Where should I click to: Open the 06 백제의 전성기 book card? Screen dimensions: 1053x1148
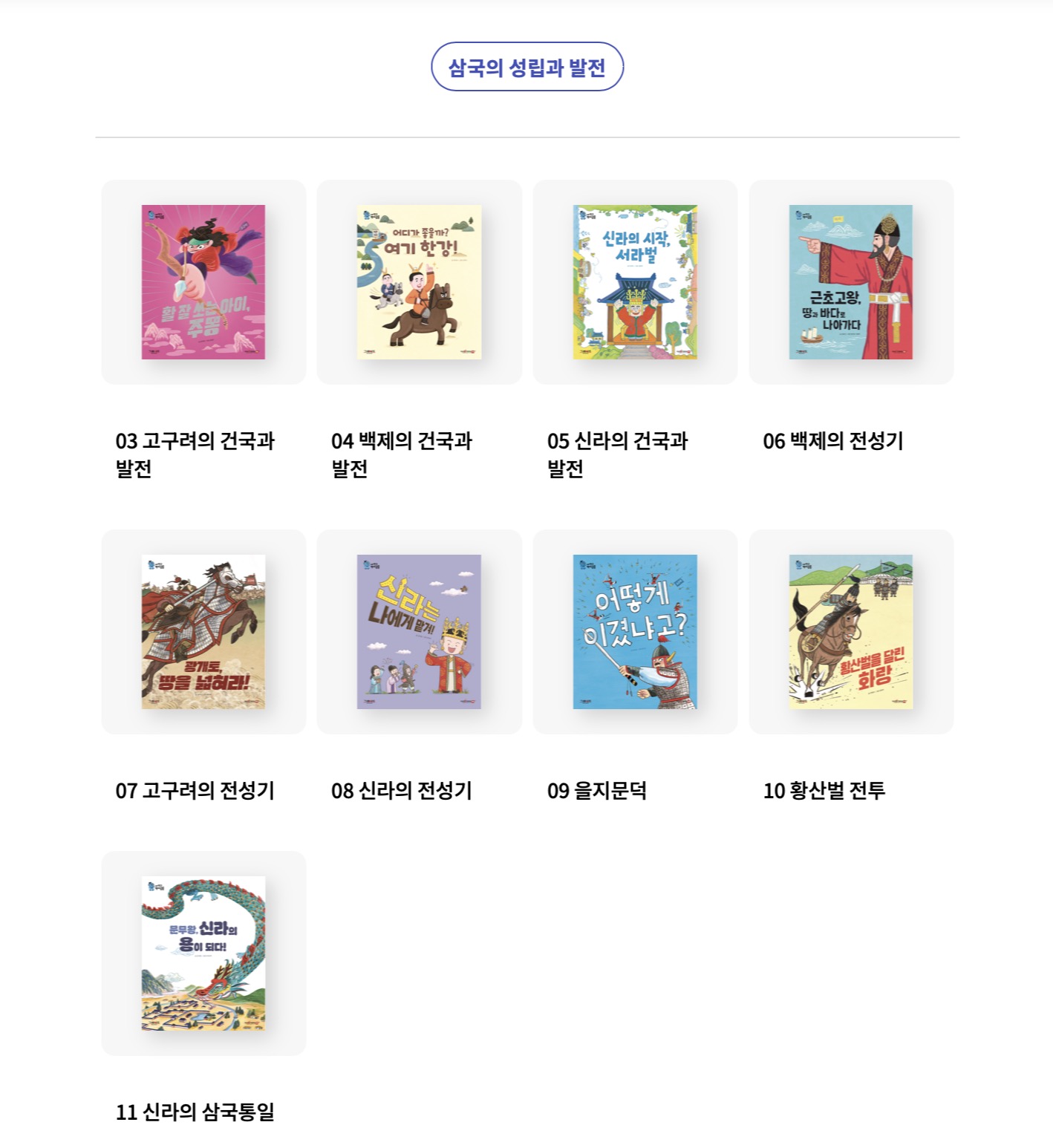point(851,282)
